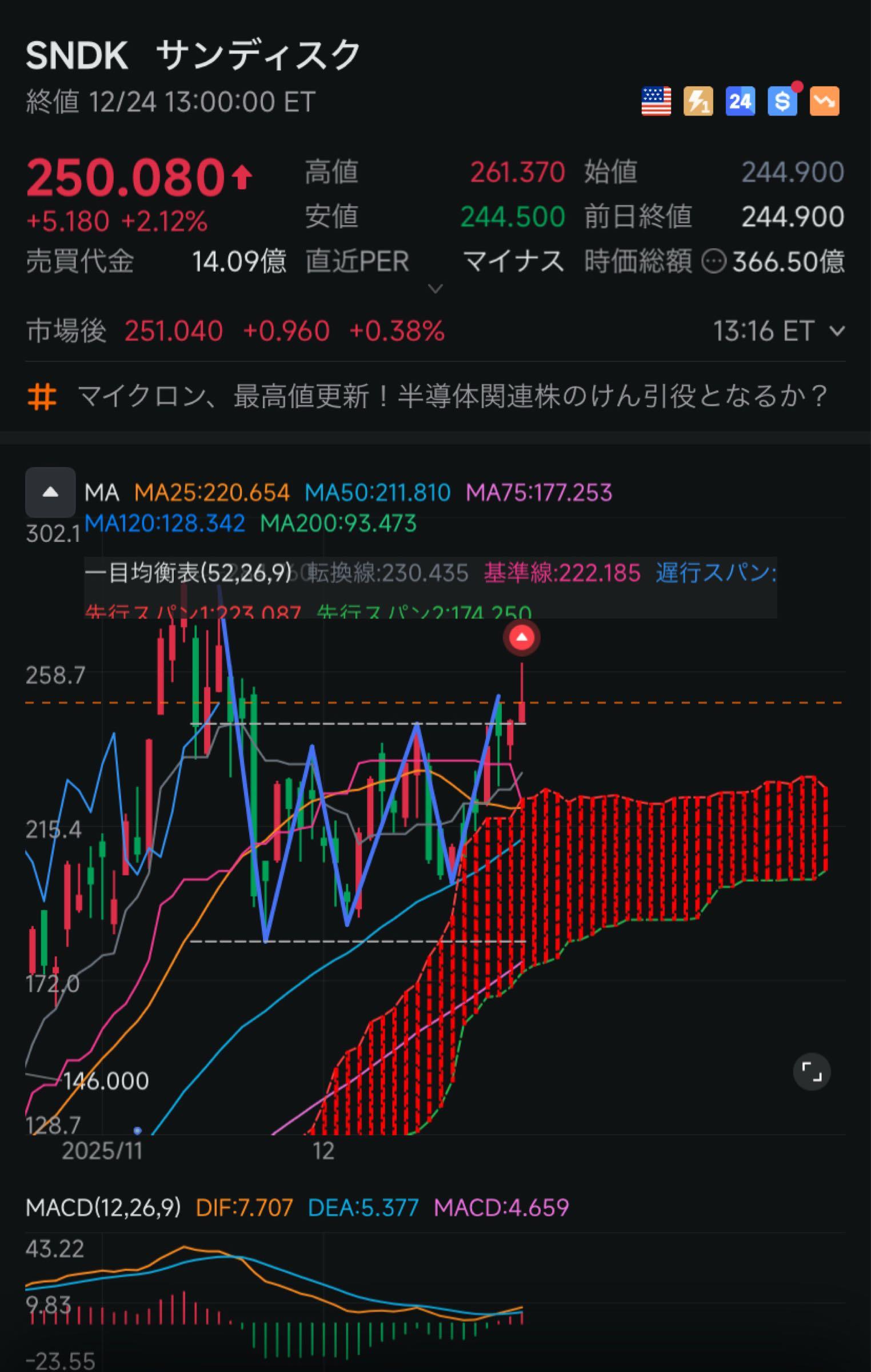Open the lightning bolt quote level icon

698,102
